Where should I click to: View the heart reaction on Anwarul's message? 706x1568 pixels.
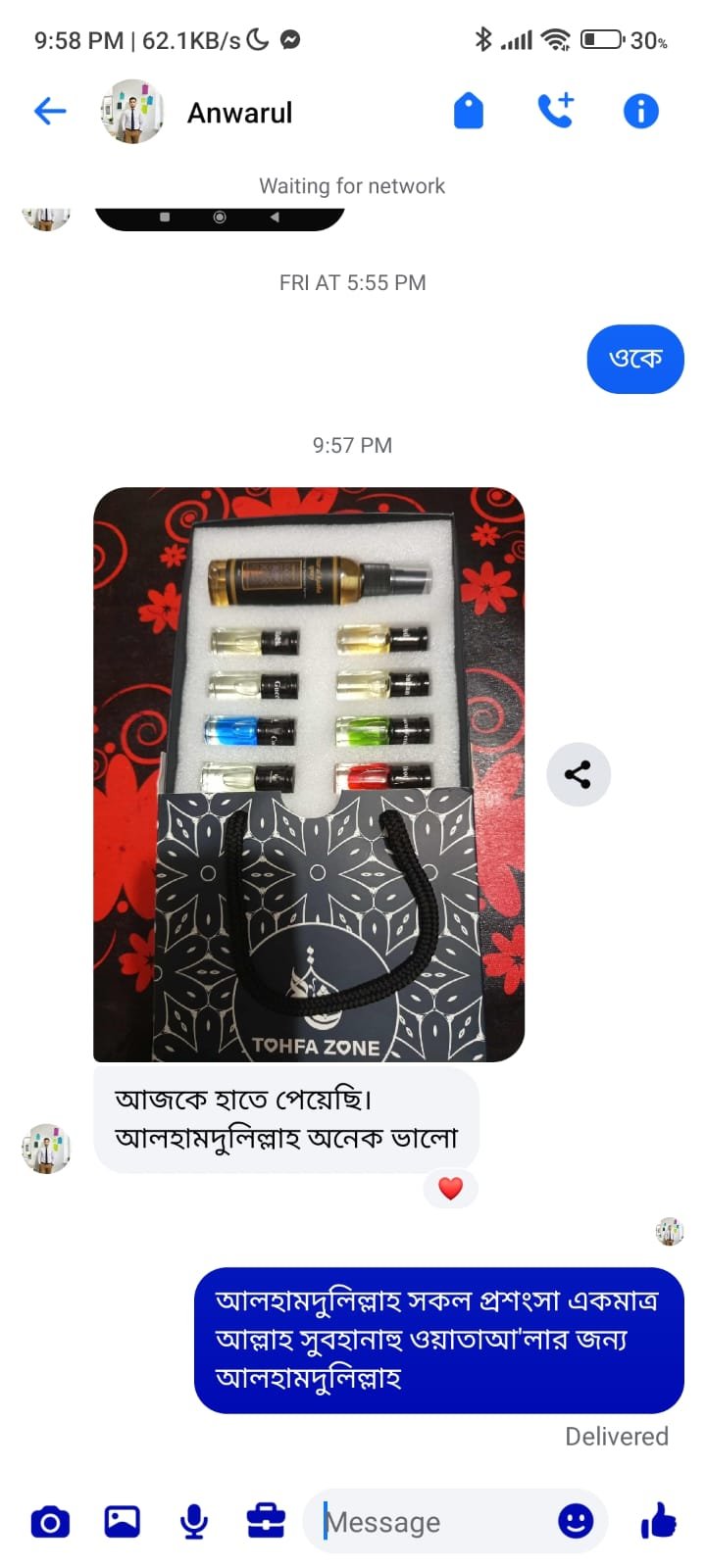tap(450, 1189)
